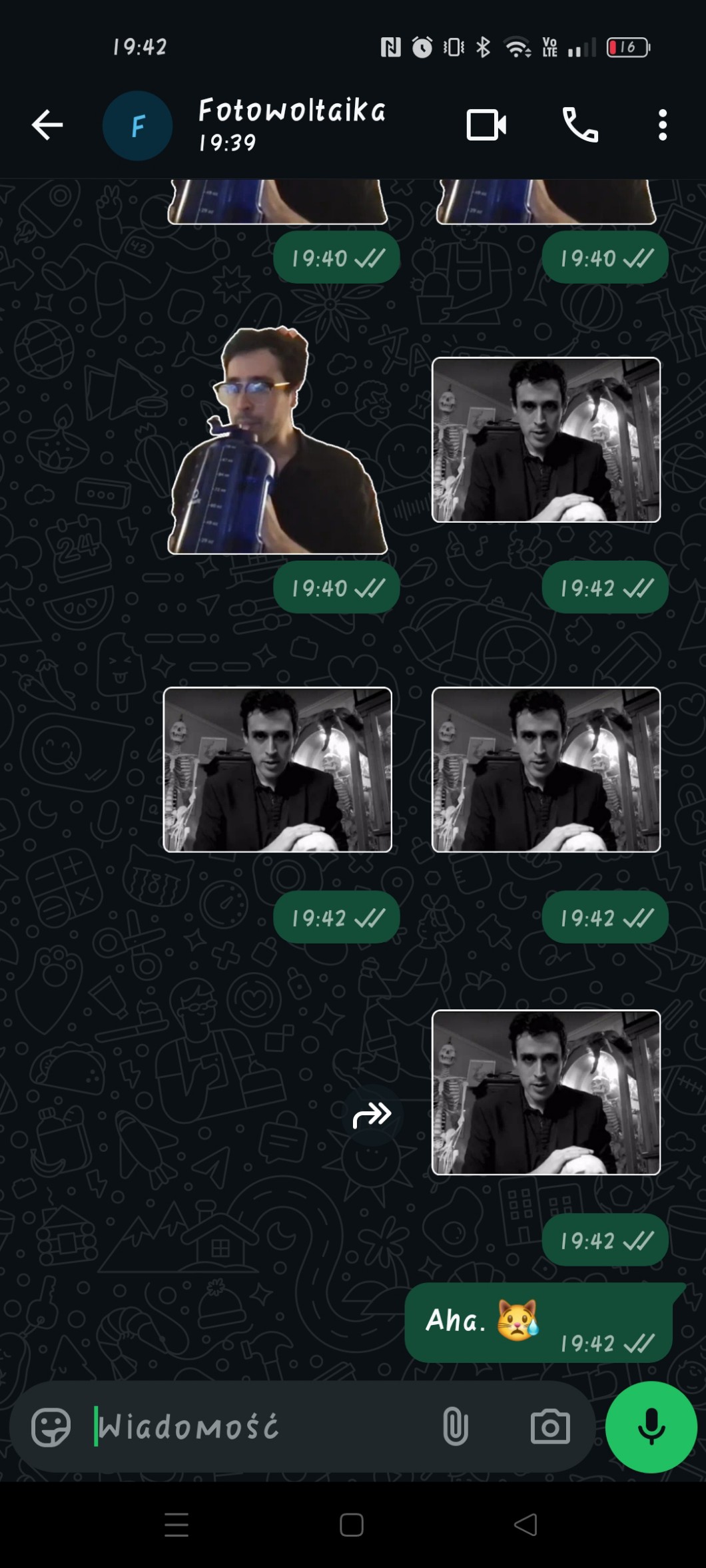Open the emoji and sticker picker
This screenshot has width=706, height=1568.
51,1426
